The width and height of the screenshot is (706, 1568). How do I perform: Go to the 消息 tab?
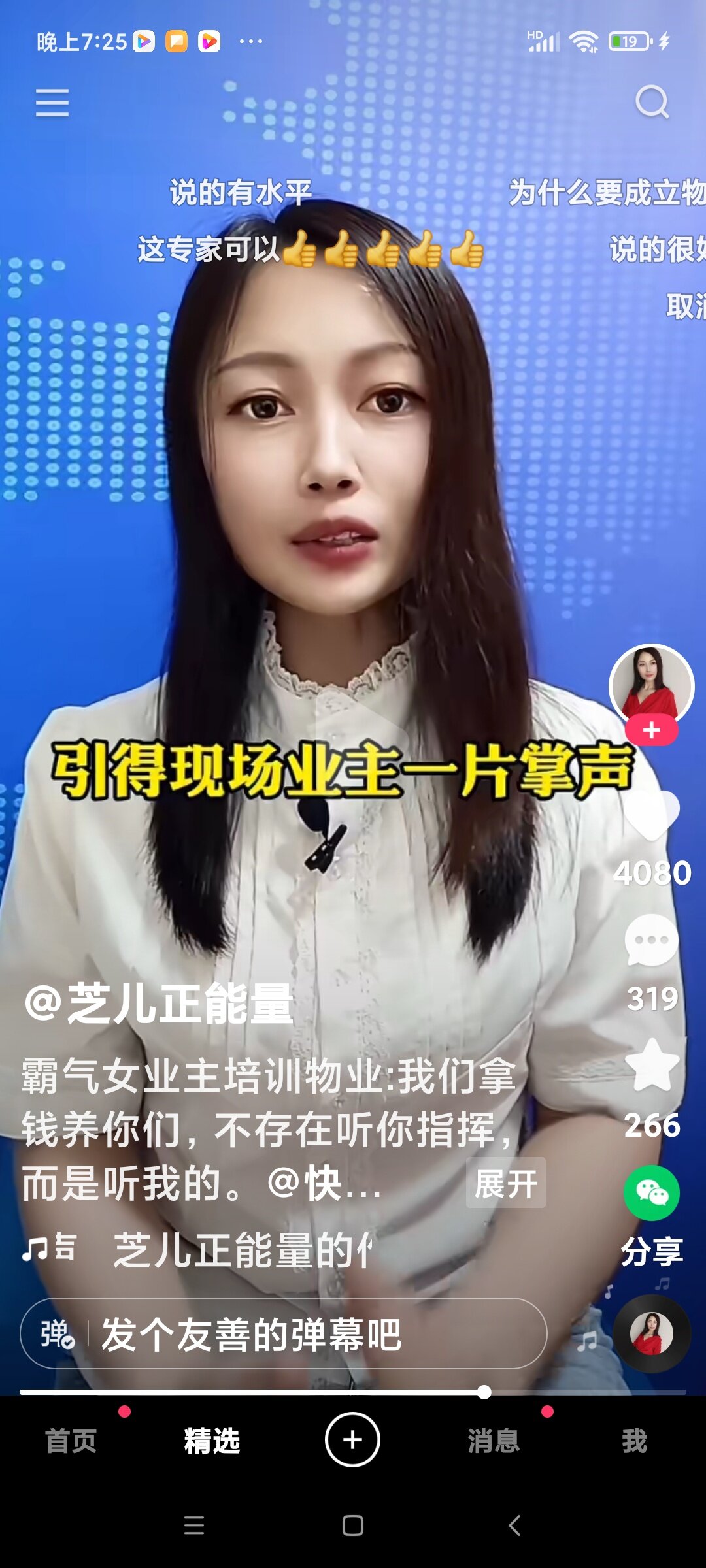[494, 1441]
